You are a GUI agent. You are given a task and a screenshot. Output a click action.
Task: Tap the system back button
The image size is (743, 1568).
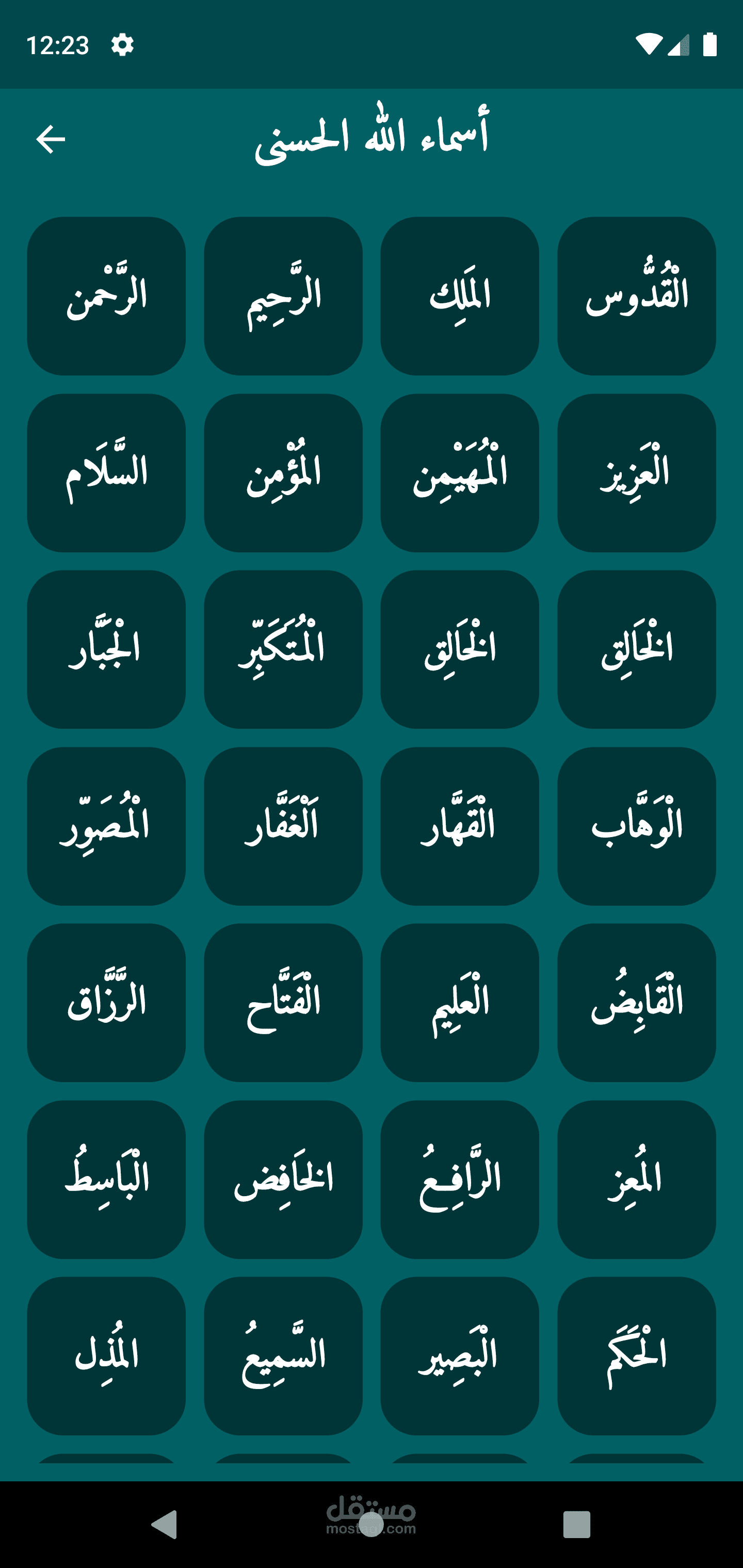point(164,1524)
